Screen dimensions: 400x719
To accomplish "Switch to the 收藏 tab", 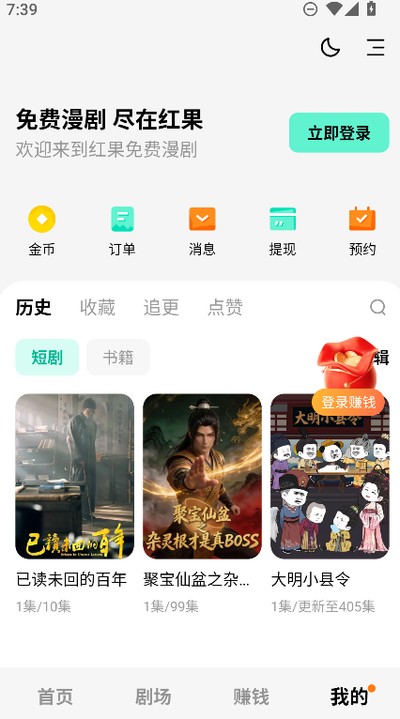I will coord(97,307).
